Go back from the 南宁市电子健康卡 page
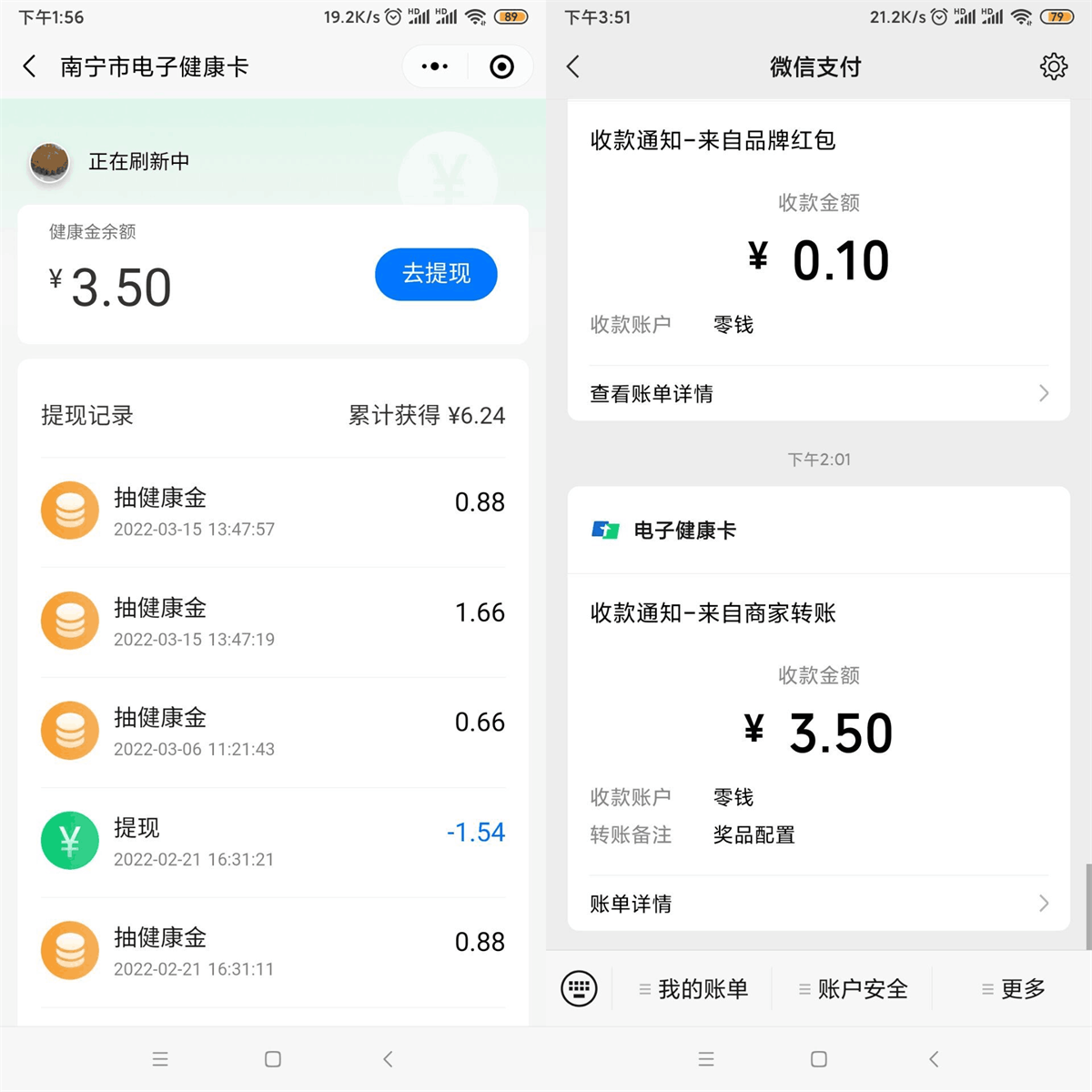 click(x=30, y=66)
